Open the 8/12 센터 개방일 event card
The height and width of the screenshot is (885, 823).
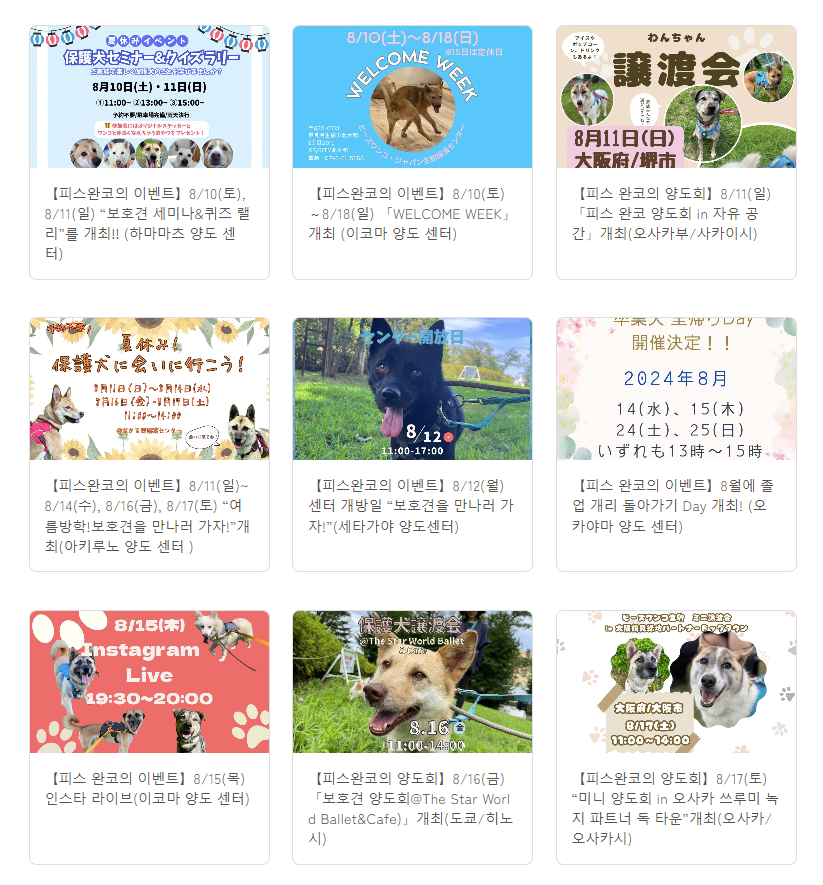[412, 389]
